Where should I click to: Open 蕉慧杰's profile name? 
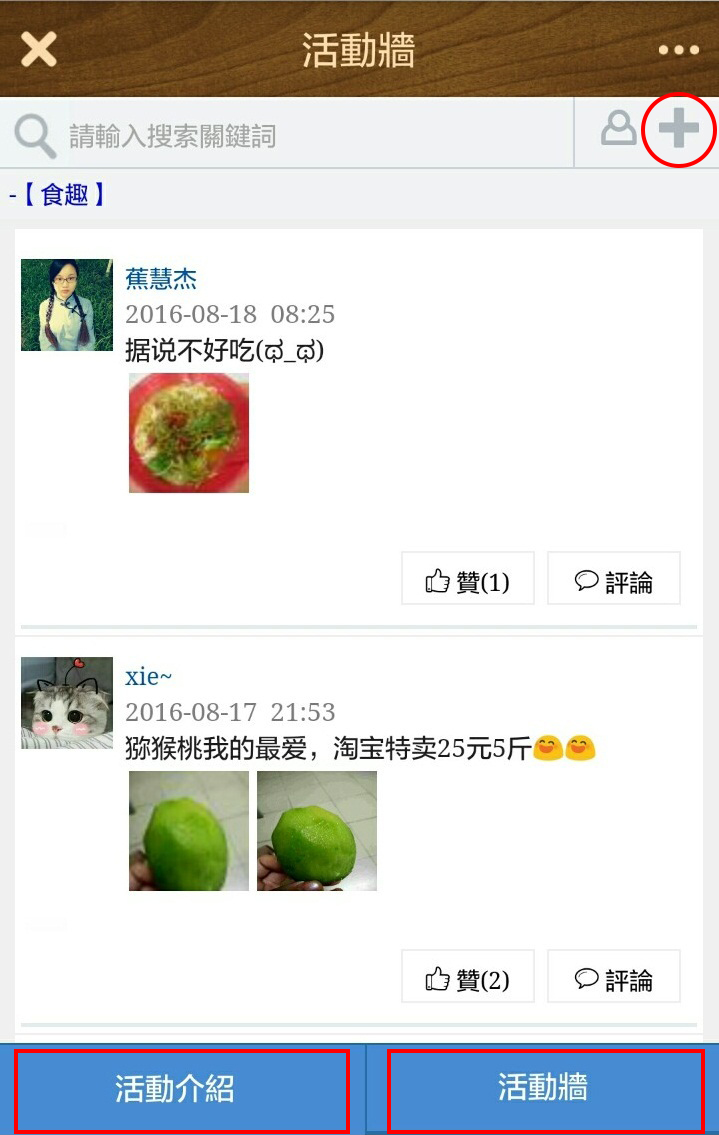click(x=161, y=278)
